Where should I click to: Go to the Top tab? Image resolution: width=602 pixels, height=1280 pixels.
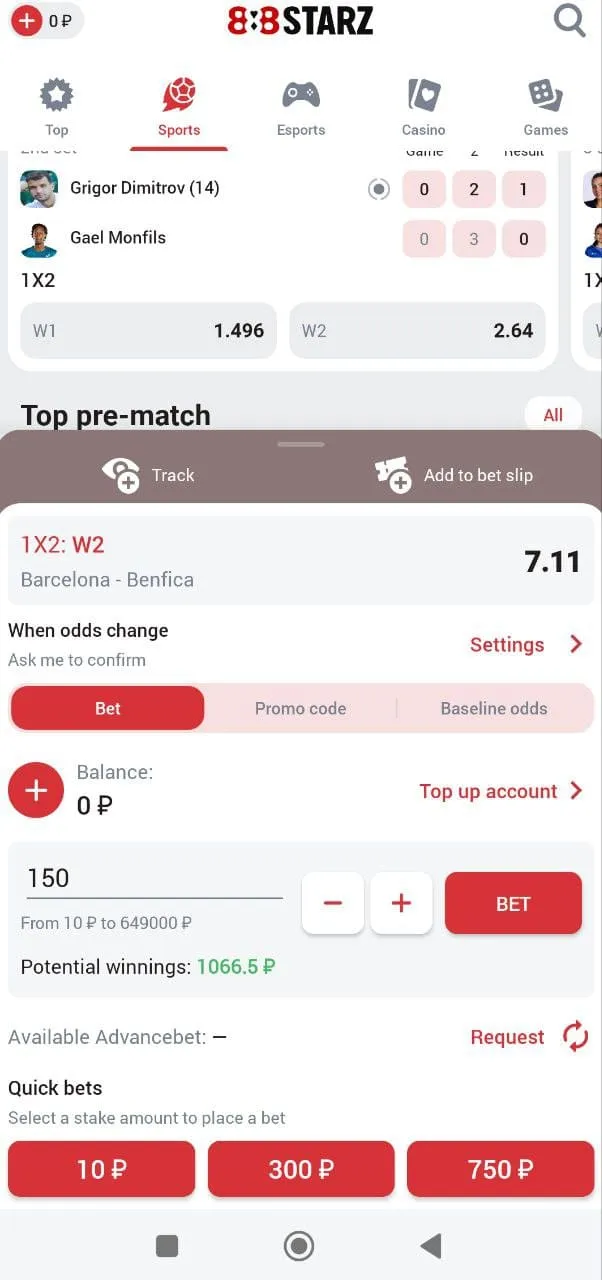point(57,108)
